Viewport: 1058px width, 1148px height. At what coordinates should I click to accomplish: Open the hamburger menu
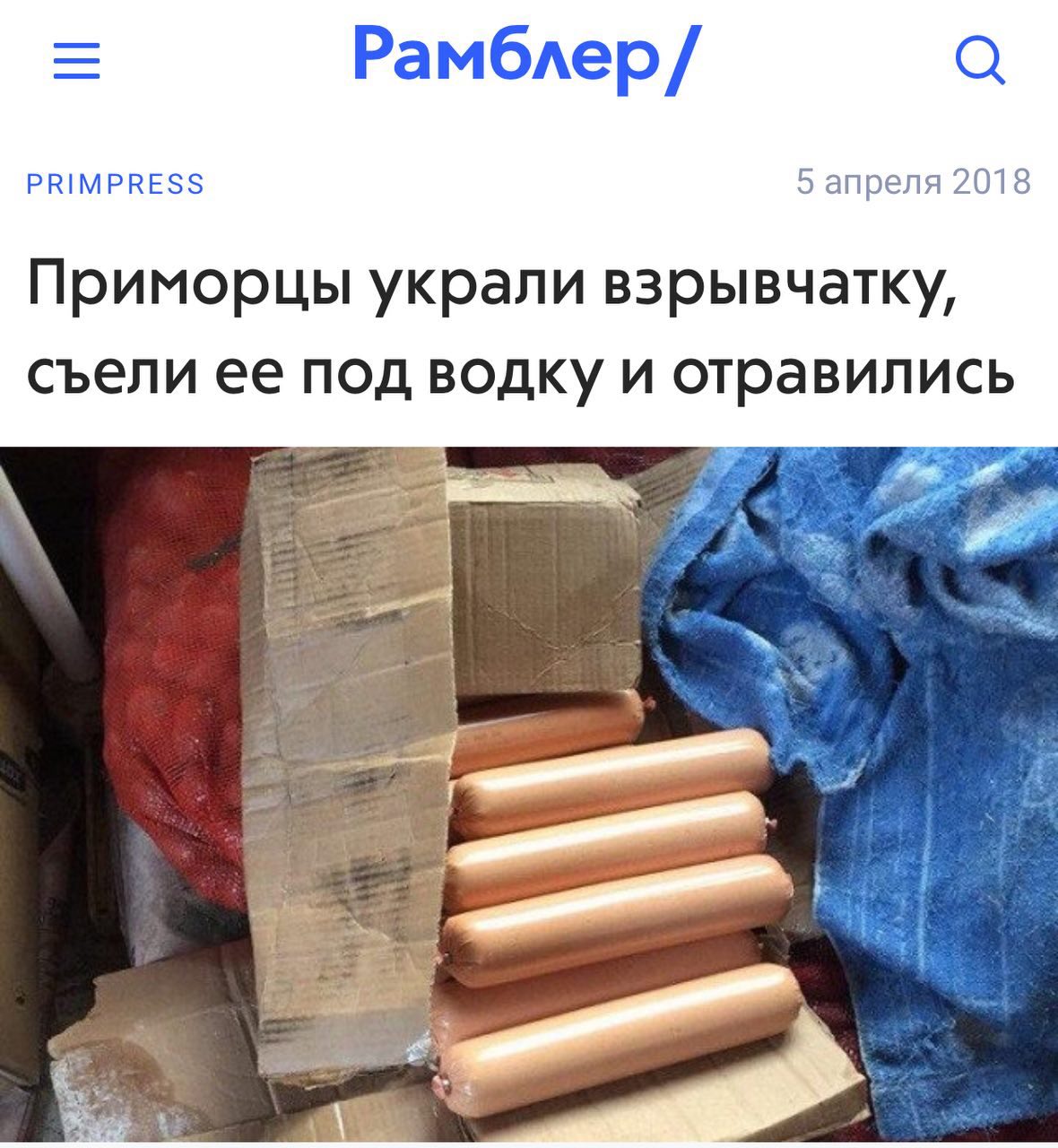[77, 63]
